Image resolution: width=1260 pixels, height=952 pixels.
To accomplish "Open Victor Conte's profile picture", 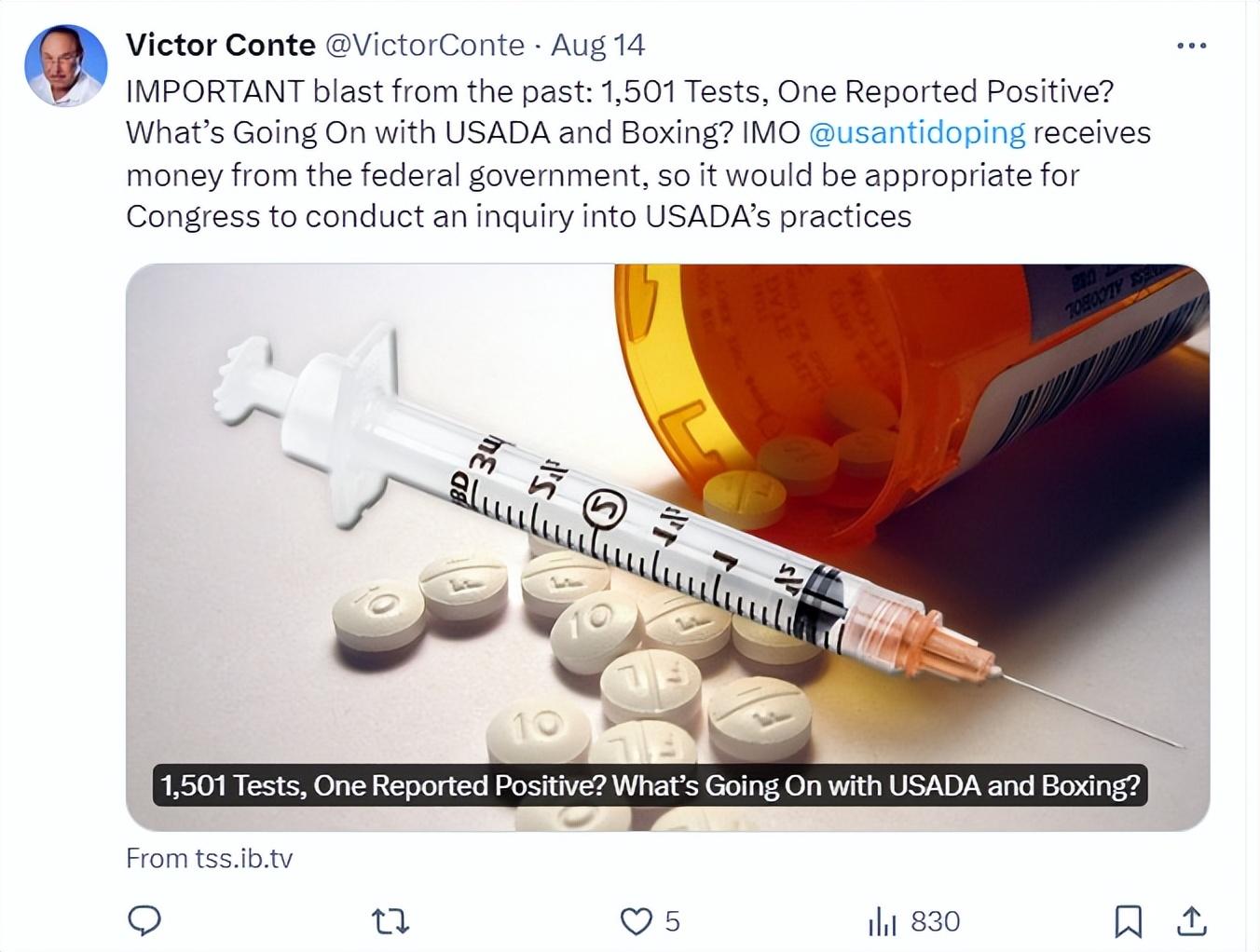I will click(65, 65).
